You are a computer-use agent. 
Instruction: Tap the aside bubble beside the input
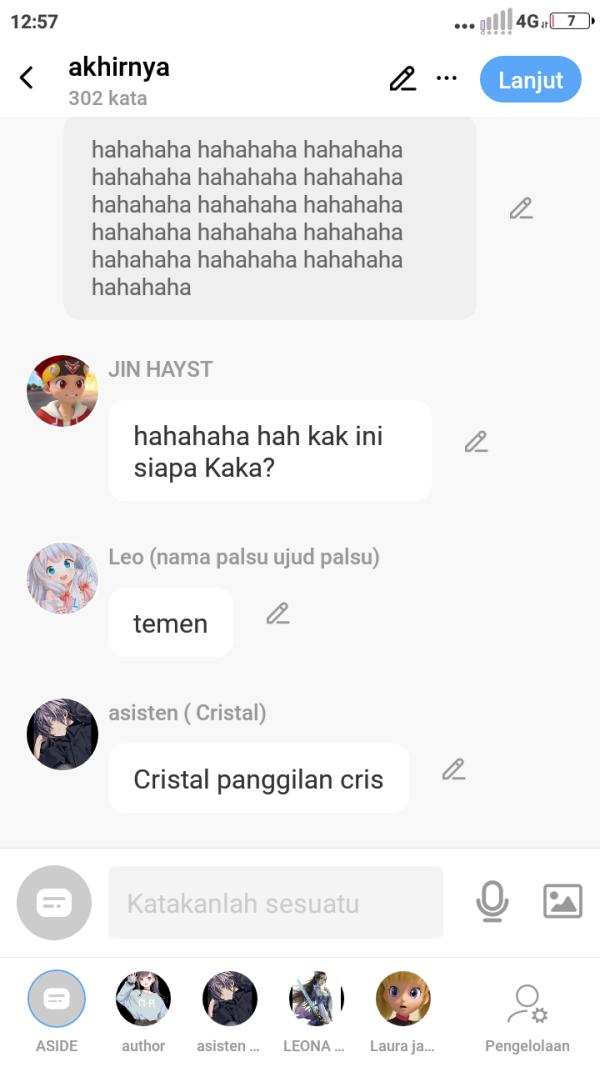54,903
